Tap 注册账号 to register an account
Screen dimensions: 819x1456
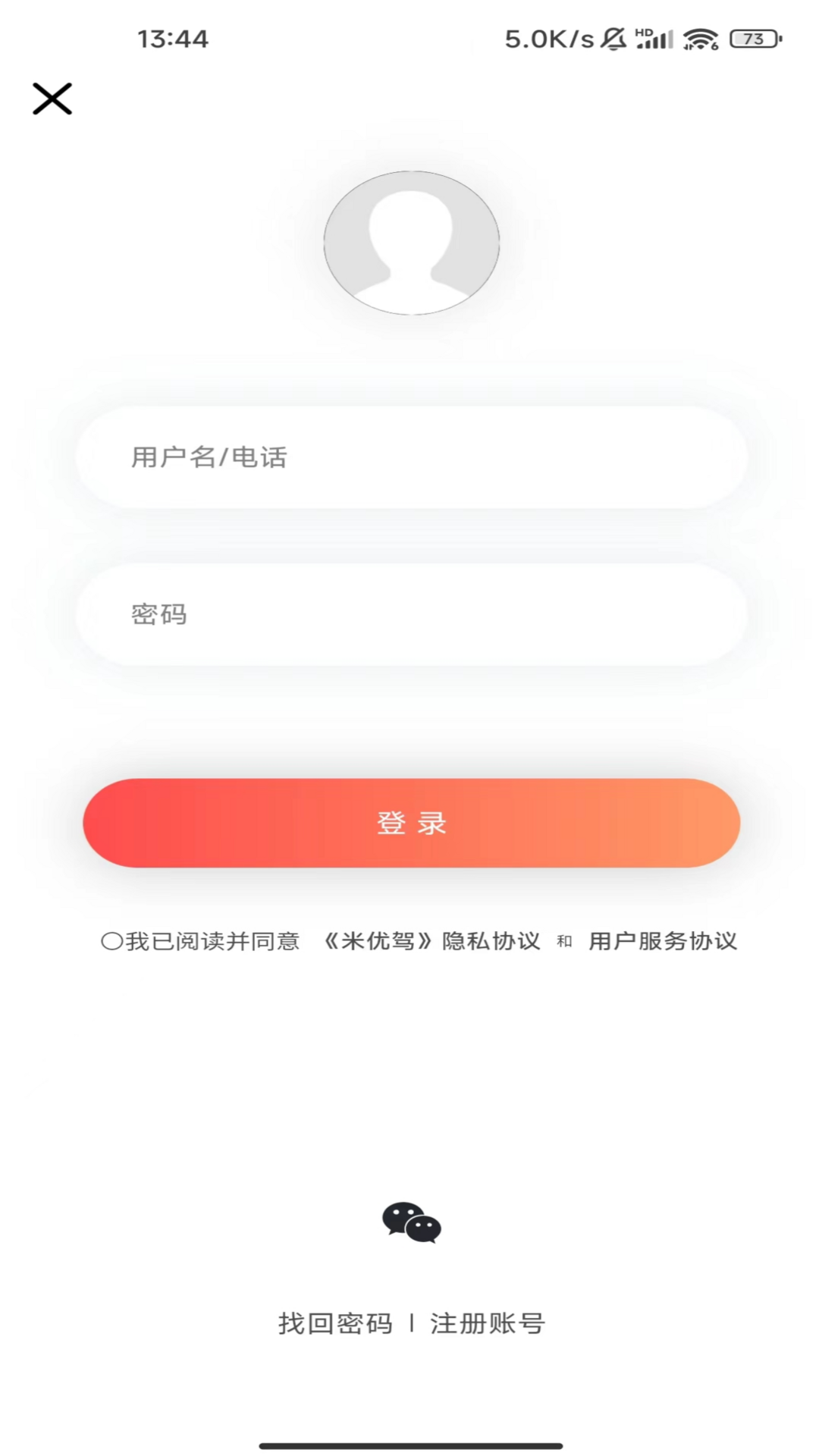tap(486, 1323)
